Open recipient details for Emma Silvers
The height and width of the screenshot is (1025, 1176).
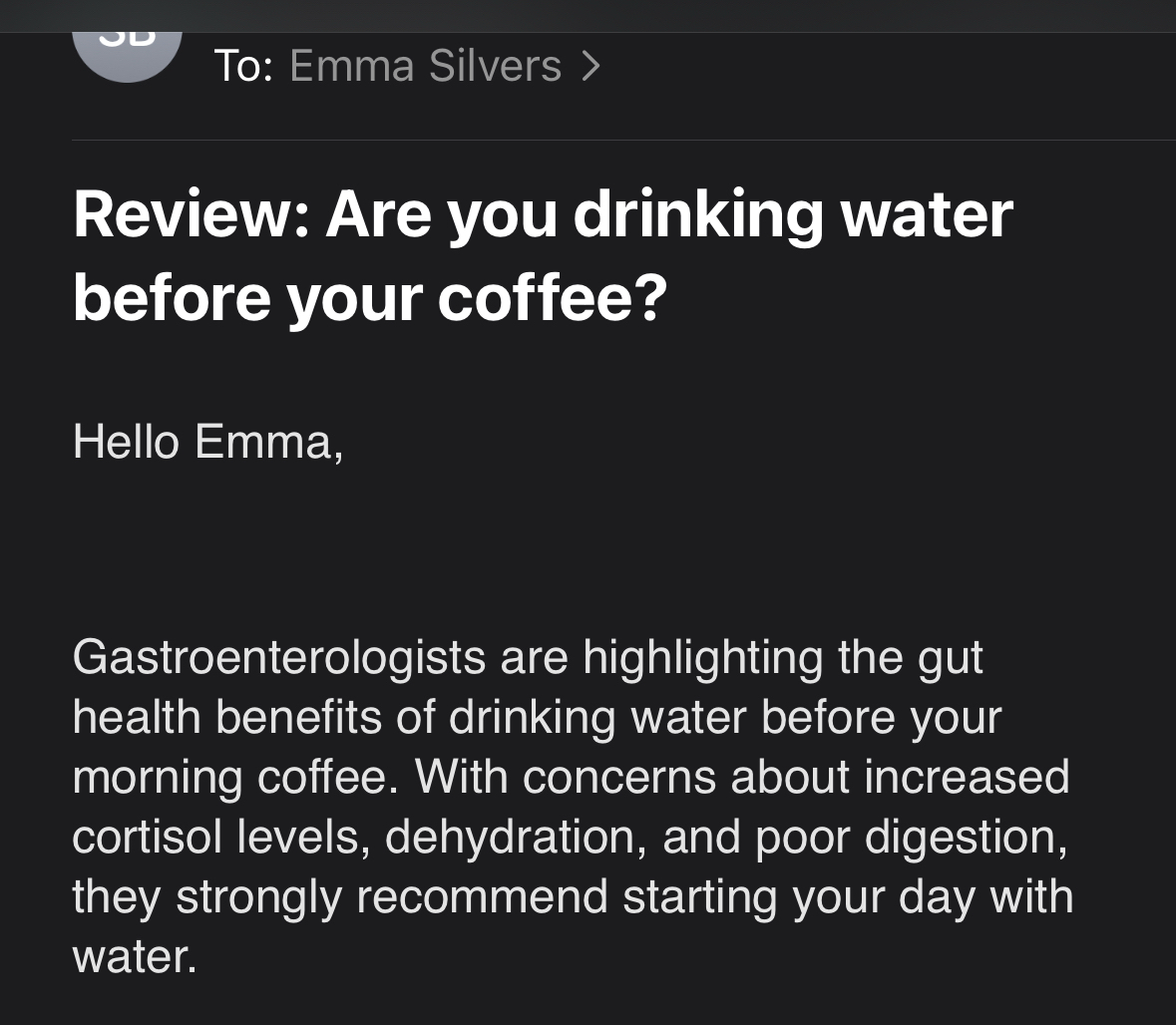point(427,67)
